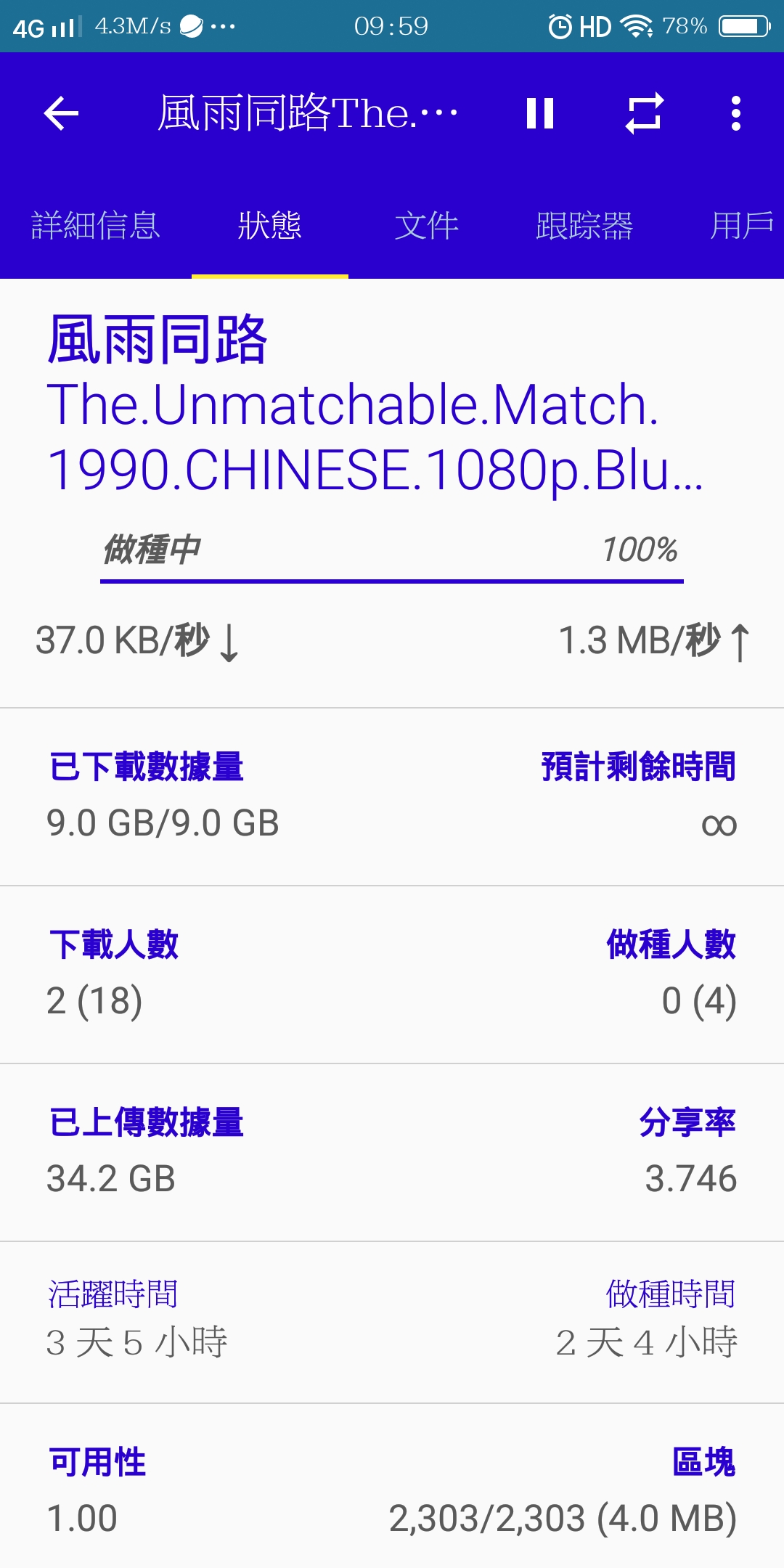Pause the seeding torrent
The width and height of the screenshot is (784, 1568).
pos(540,113)
